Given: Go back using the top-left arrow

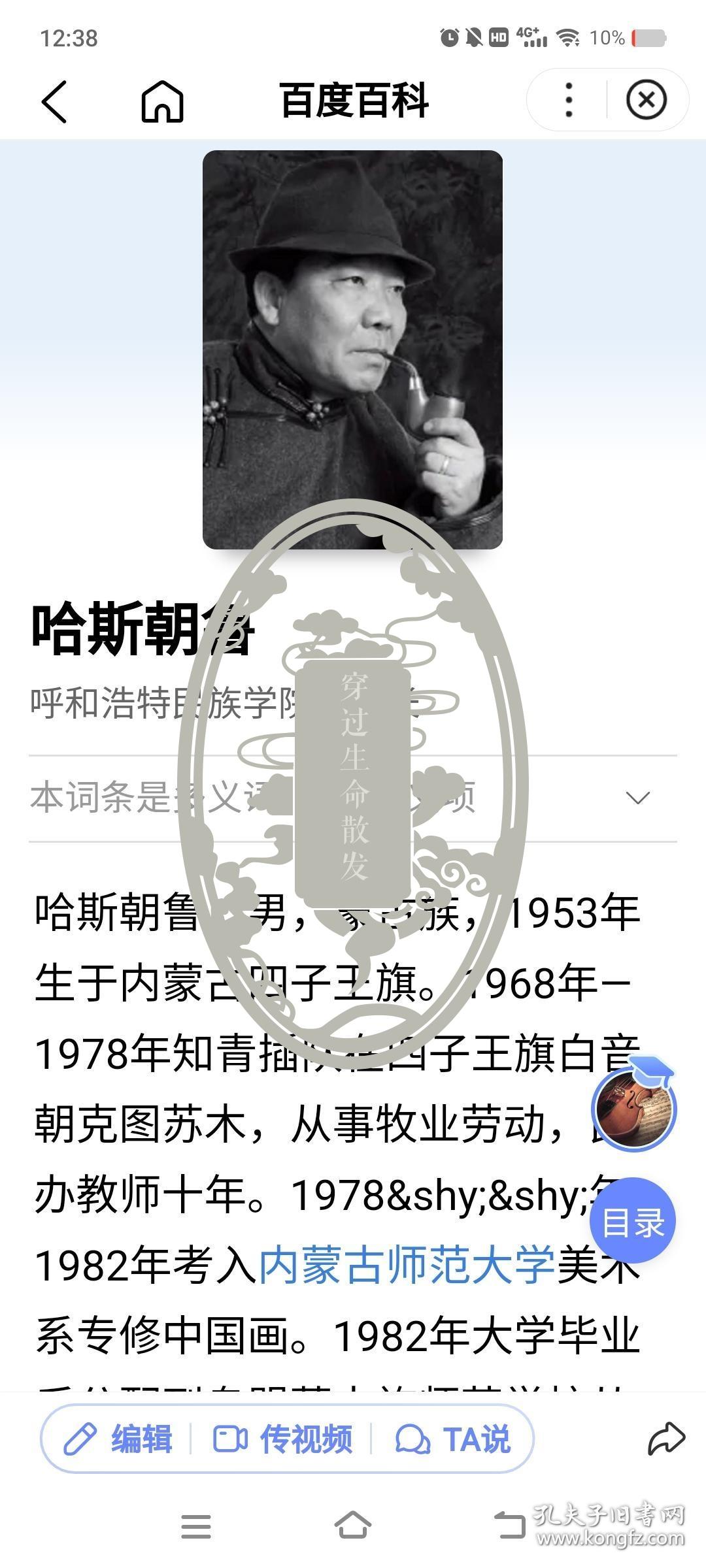Looking at the screenshot, I should click(x=55, y=101).
